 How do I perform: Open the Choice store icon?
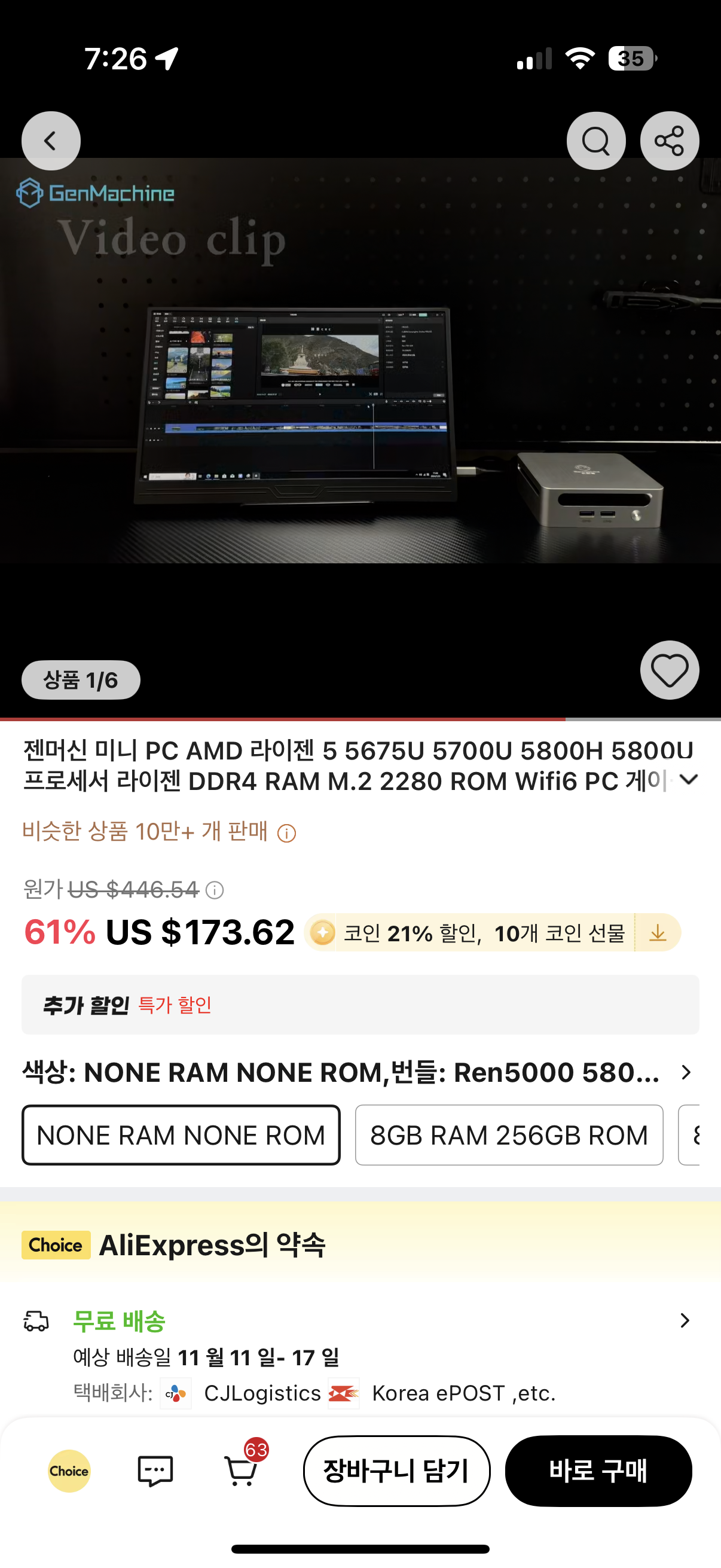(69, 1471)
